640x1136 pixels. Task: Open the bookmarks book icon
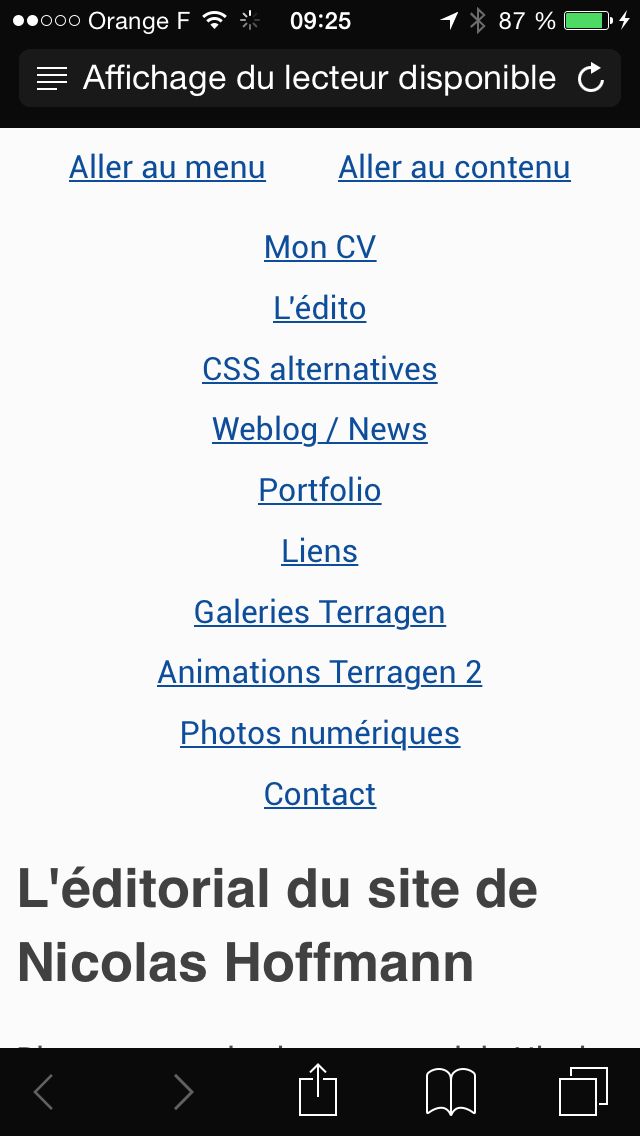tap(451, 1091)
